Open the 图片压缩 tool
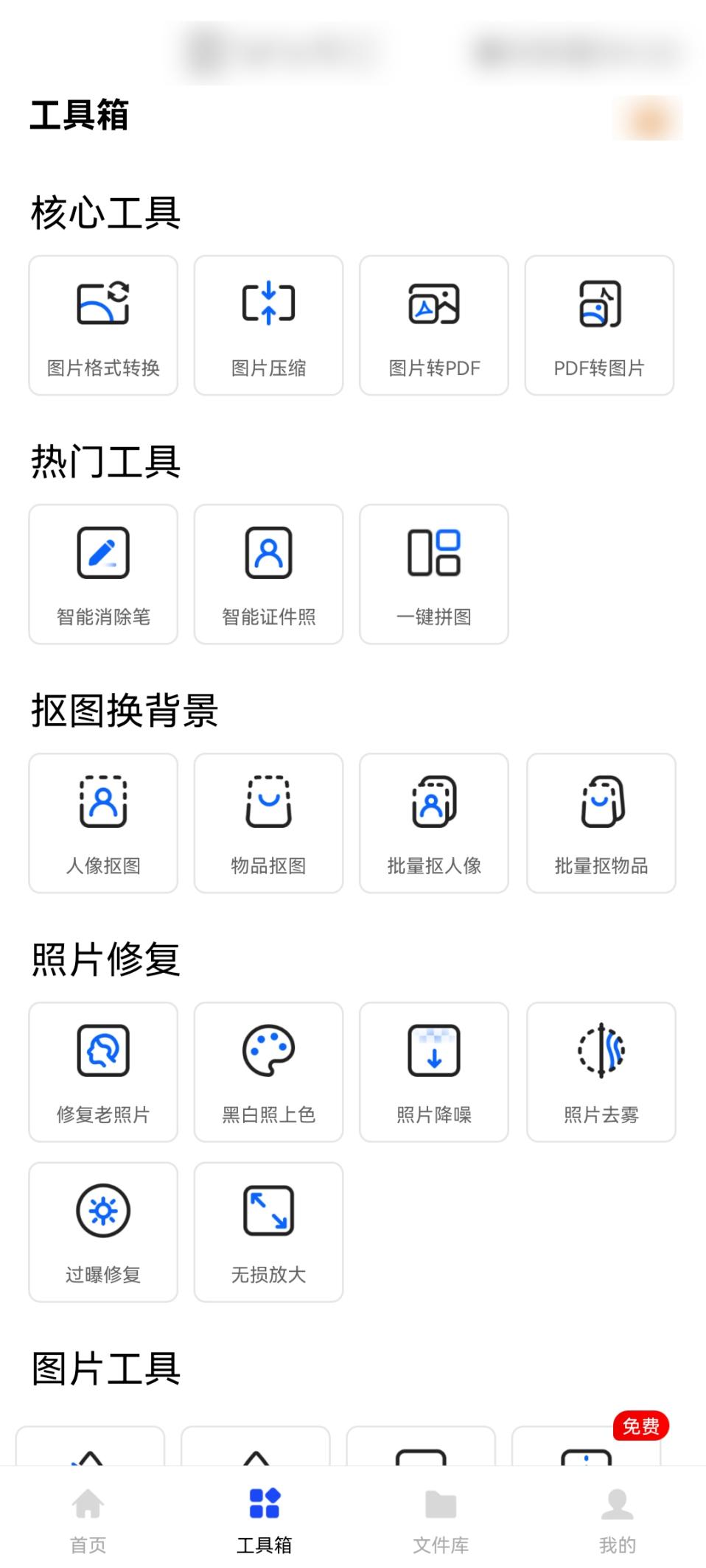This screenshot has width=706, height=1568. click(268, 325)
